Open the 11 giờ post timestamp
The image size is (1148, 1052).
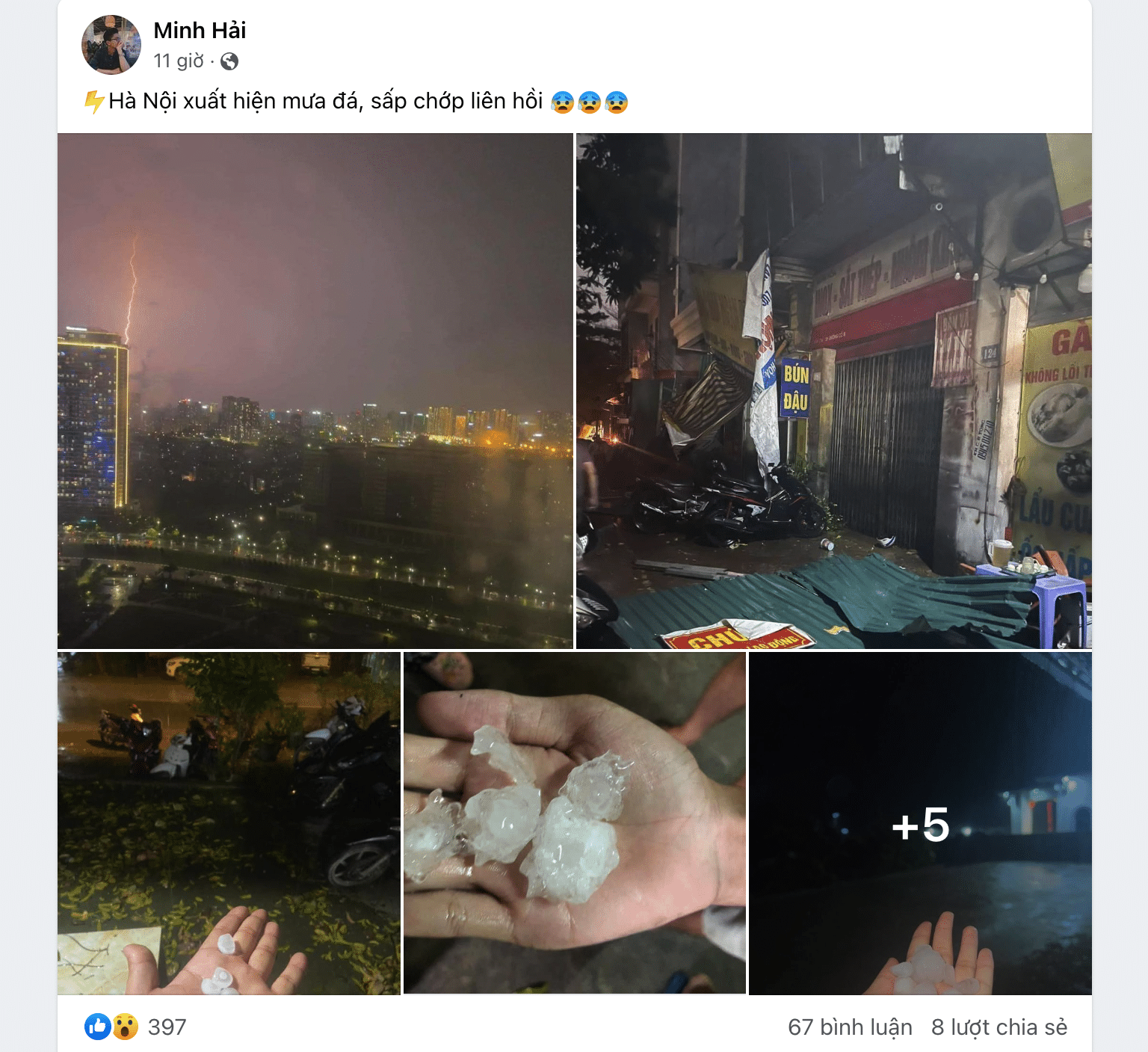179,61
